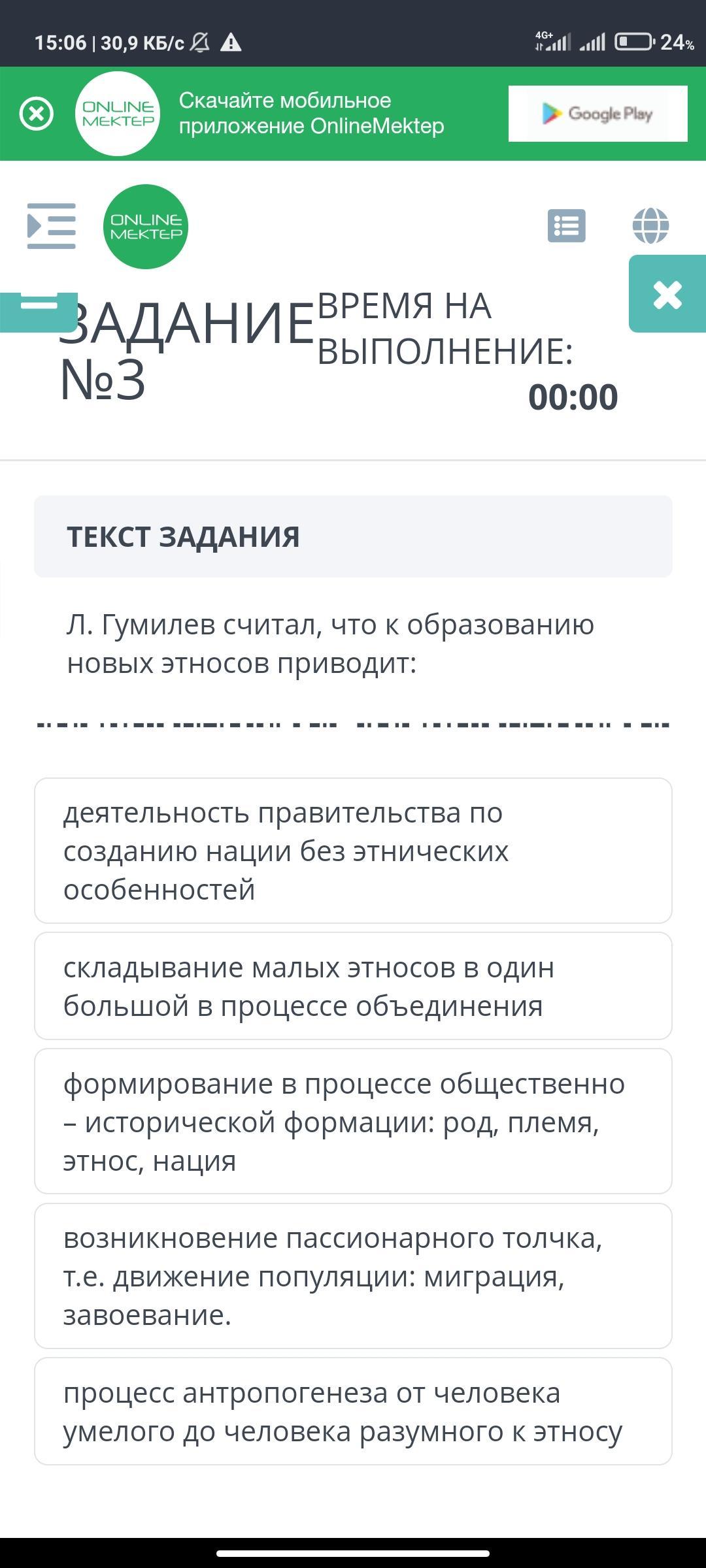Close the task with the teal X button

pyautogui.click(x=667, y=294)
